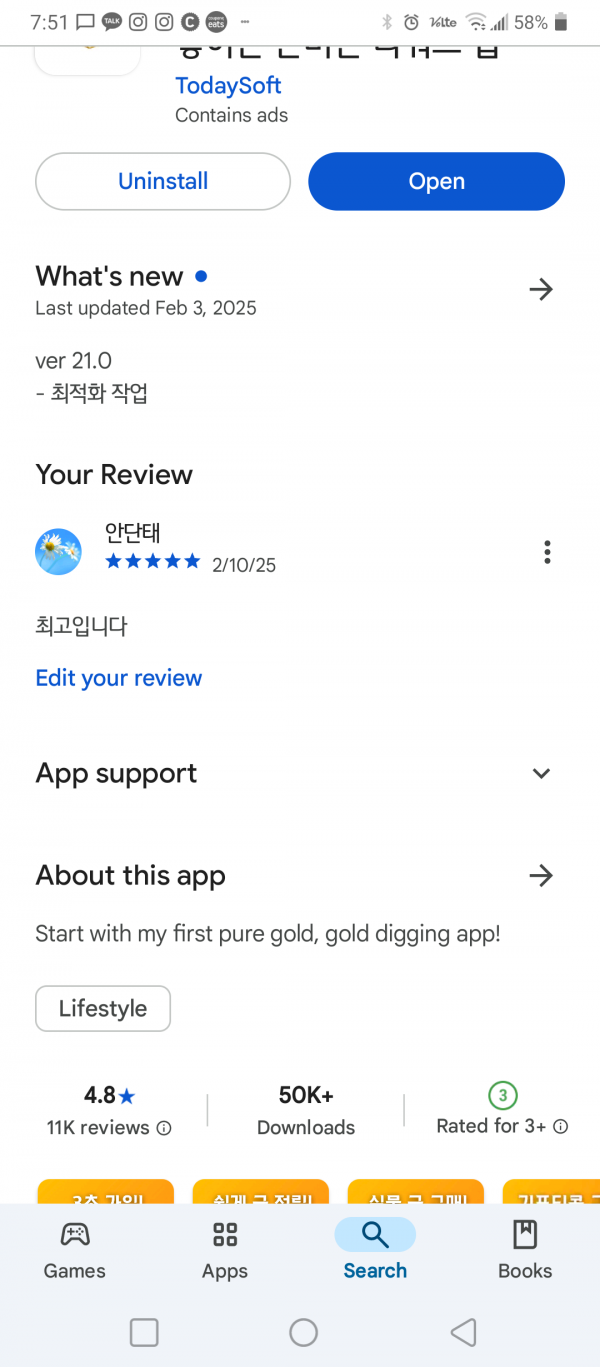The image size is (600, 1367).
Task: Switch to the Apps tab
Action: (225, 1250)
